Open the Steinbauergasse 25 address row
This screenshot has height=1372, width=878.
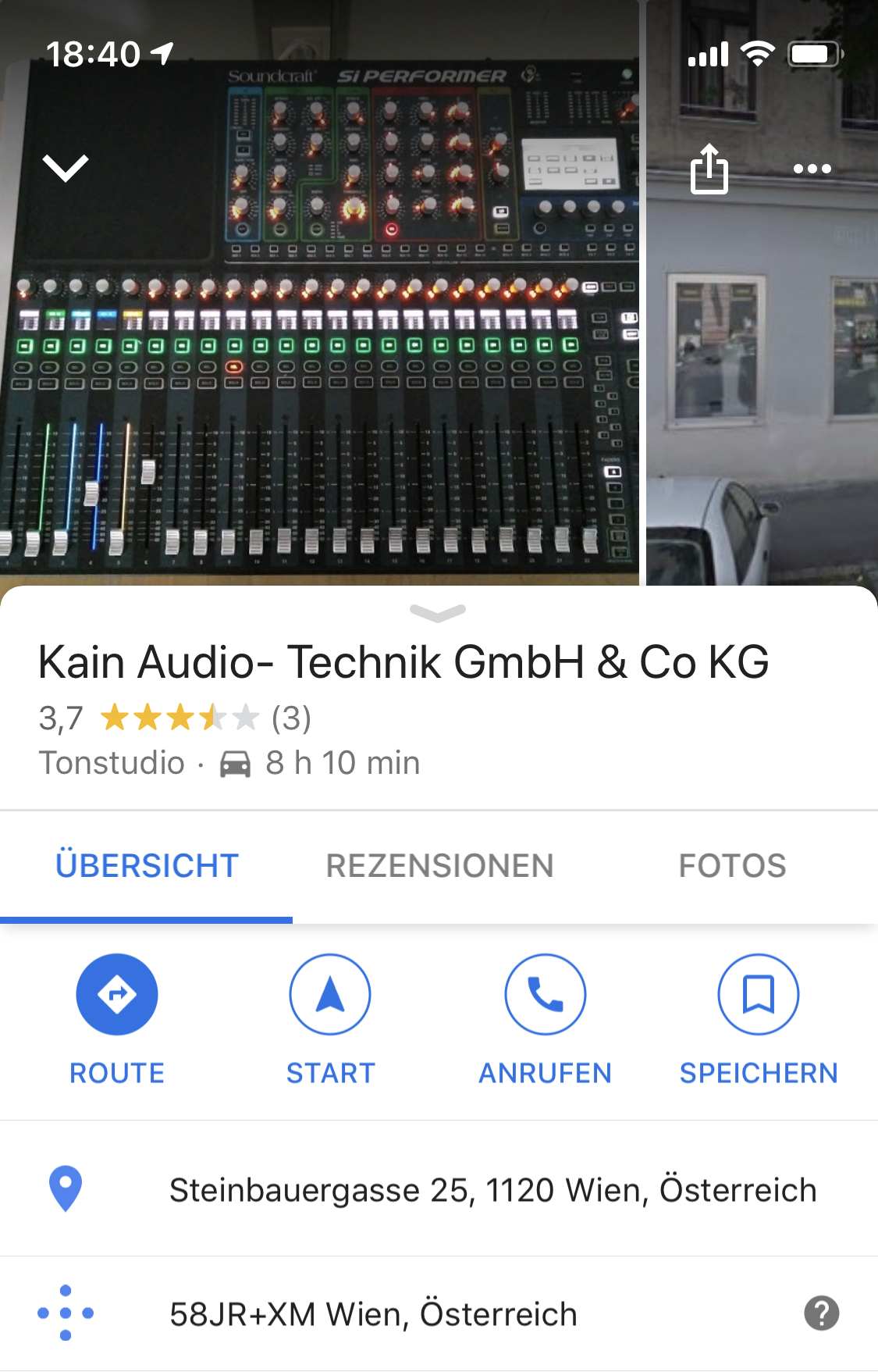(x=492, y=1190)
